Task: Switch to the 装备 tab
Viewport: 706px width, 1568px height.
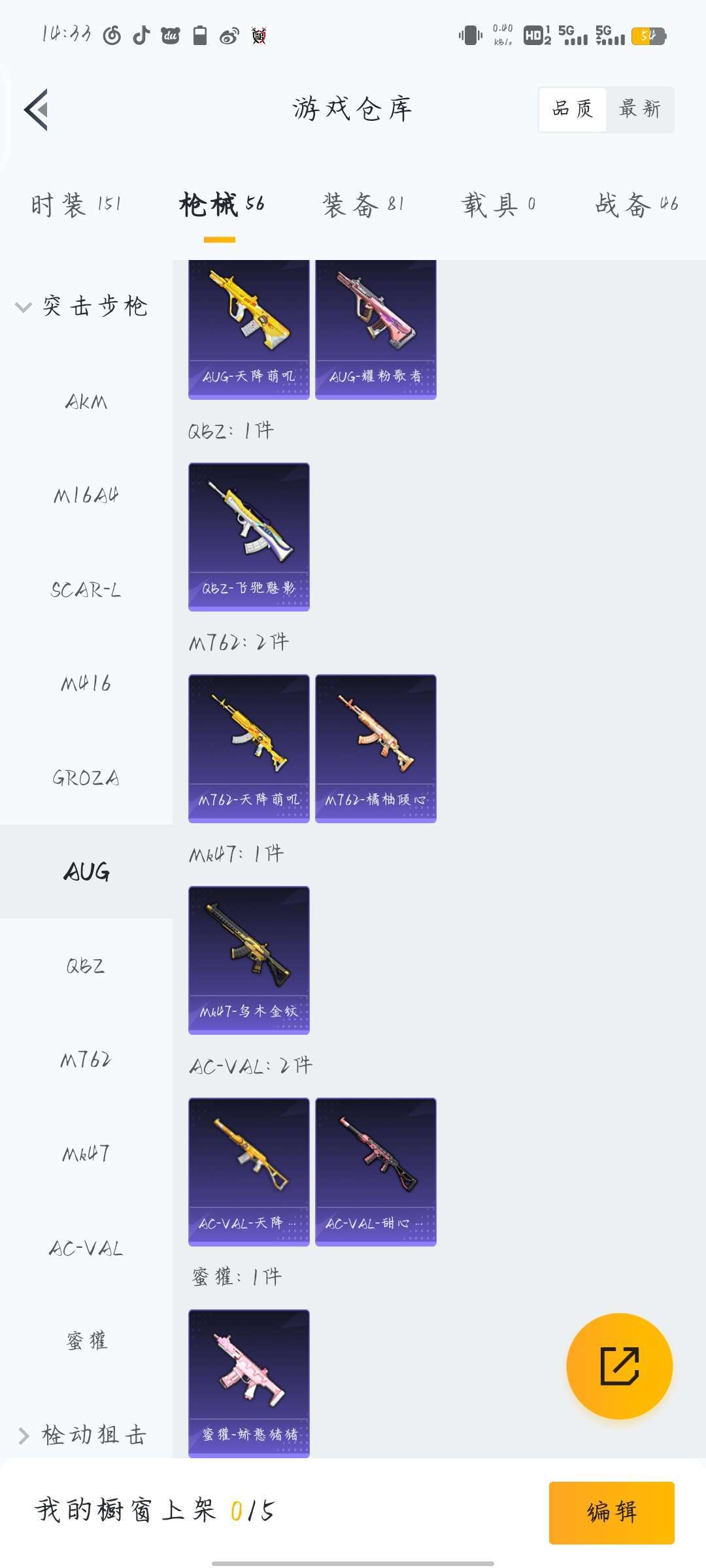Action: click(363, 204)
